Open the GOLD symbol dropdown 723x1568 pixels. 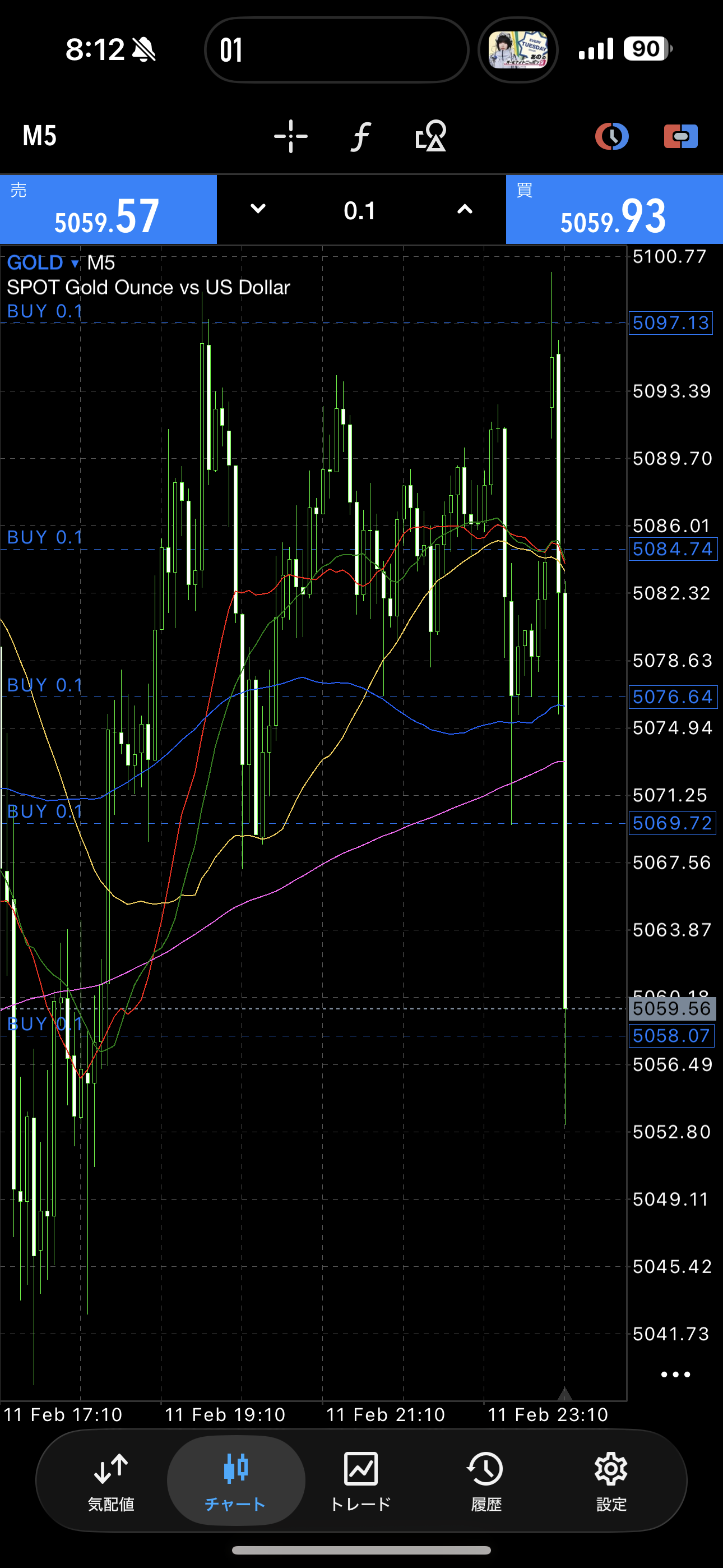tap(43, 263)
